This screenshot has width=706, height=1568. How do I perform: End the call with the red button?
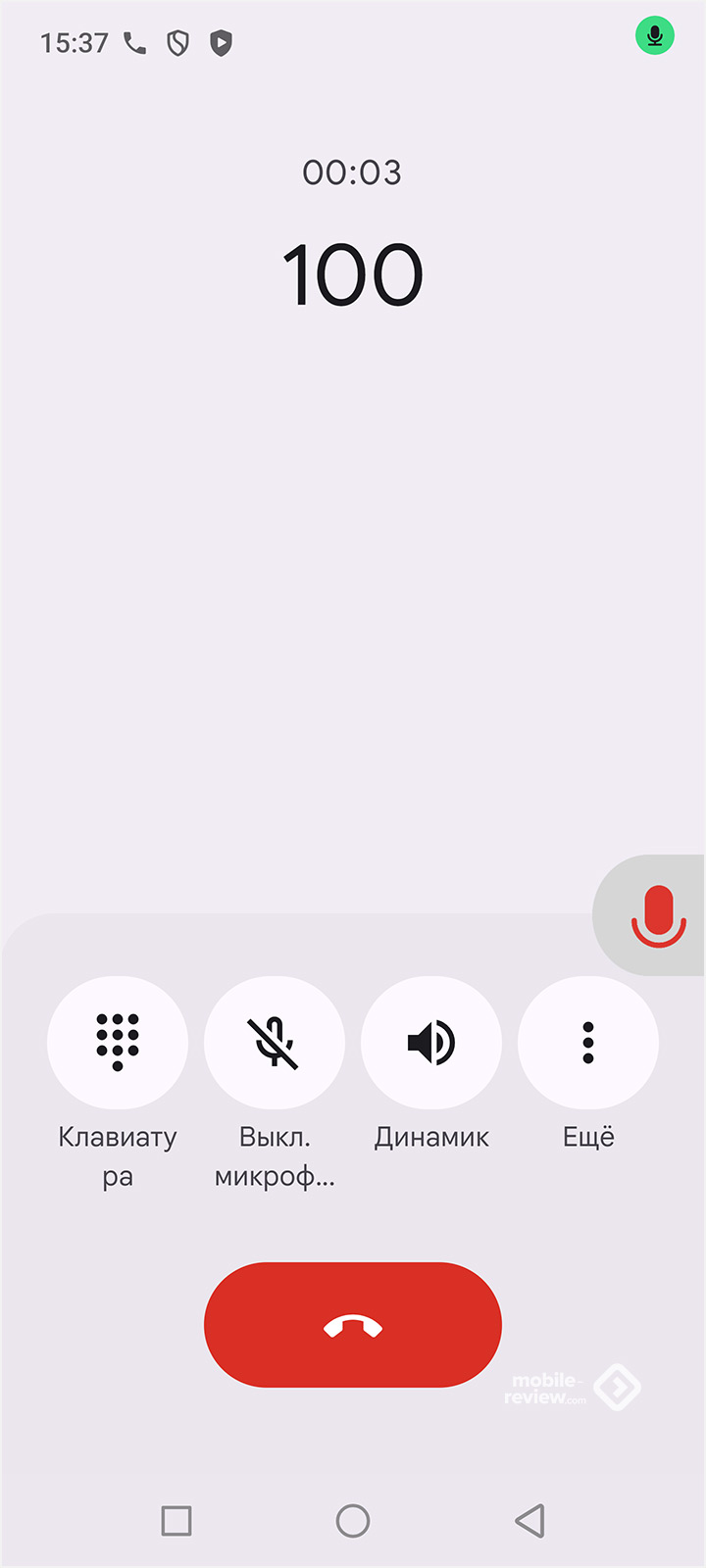(x=353, y=1325)
